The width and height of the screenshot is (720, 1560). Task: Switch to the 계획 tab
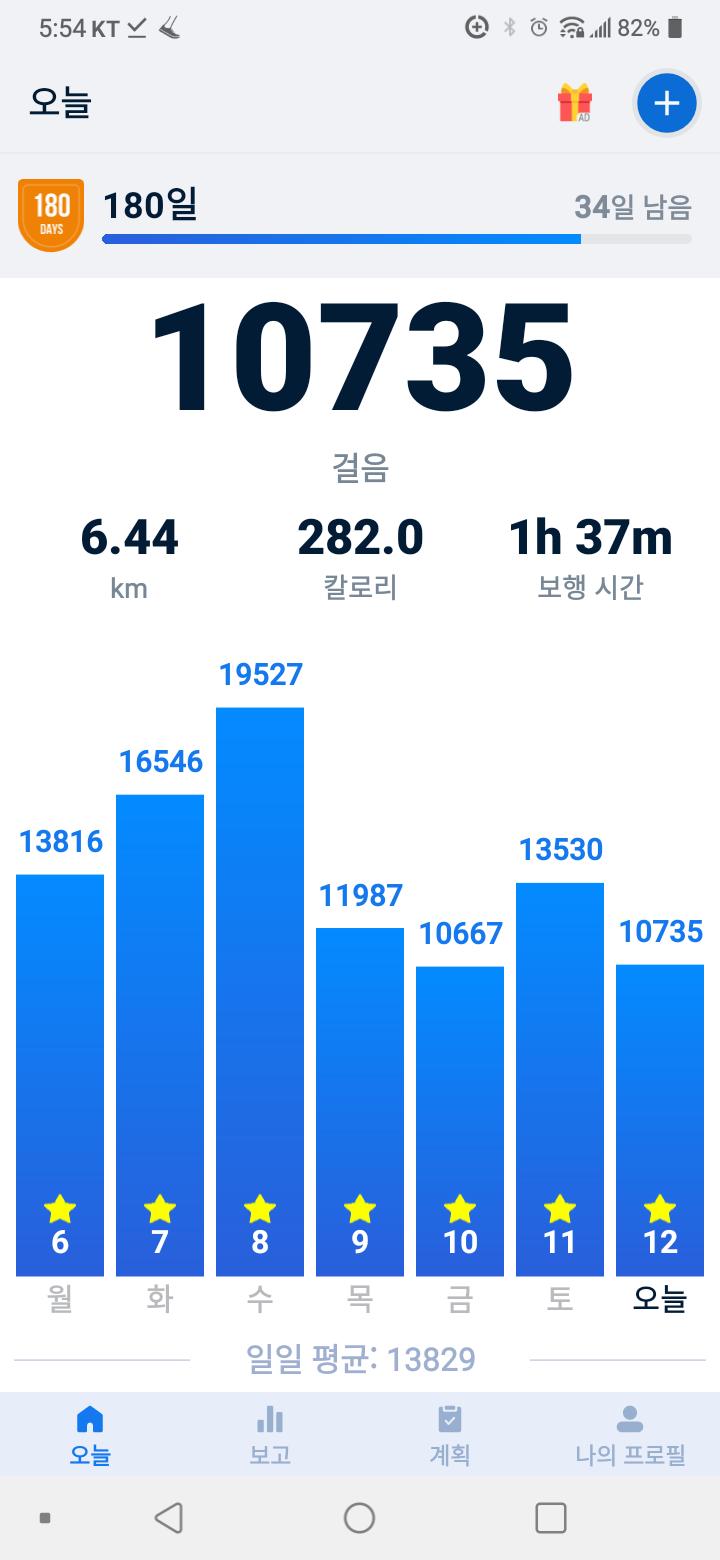[450, 1434]
